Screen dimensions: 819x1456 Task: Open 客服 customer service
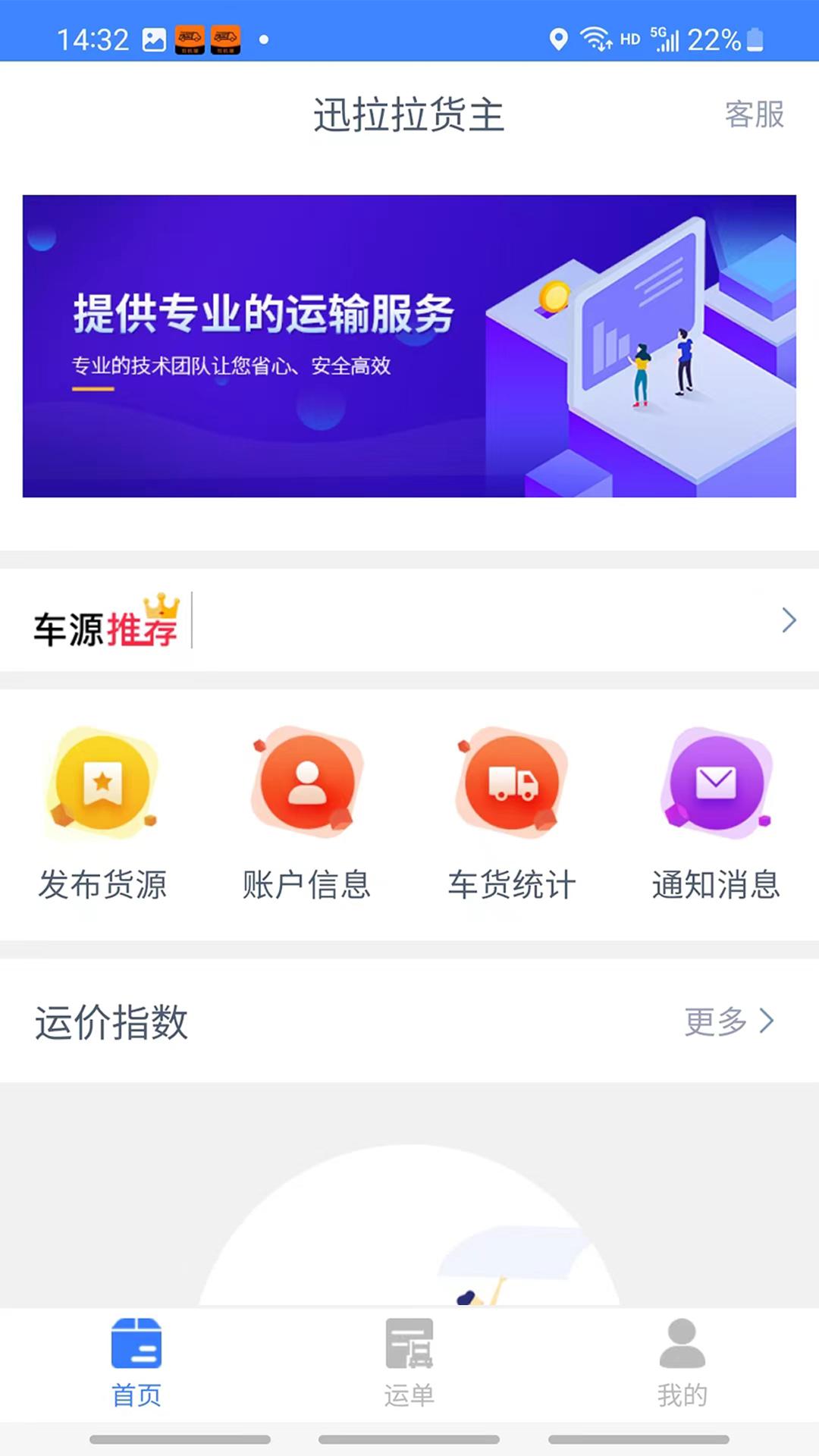(x=755, y=115)
